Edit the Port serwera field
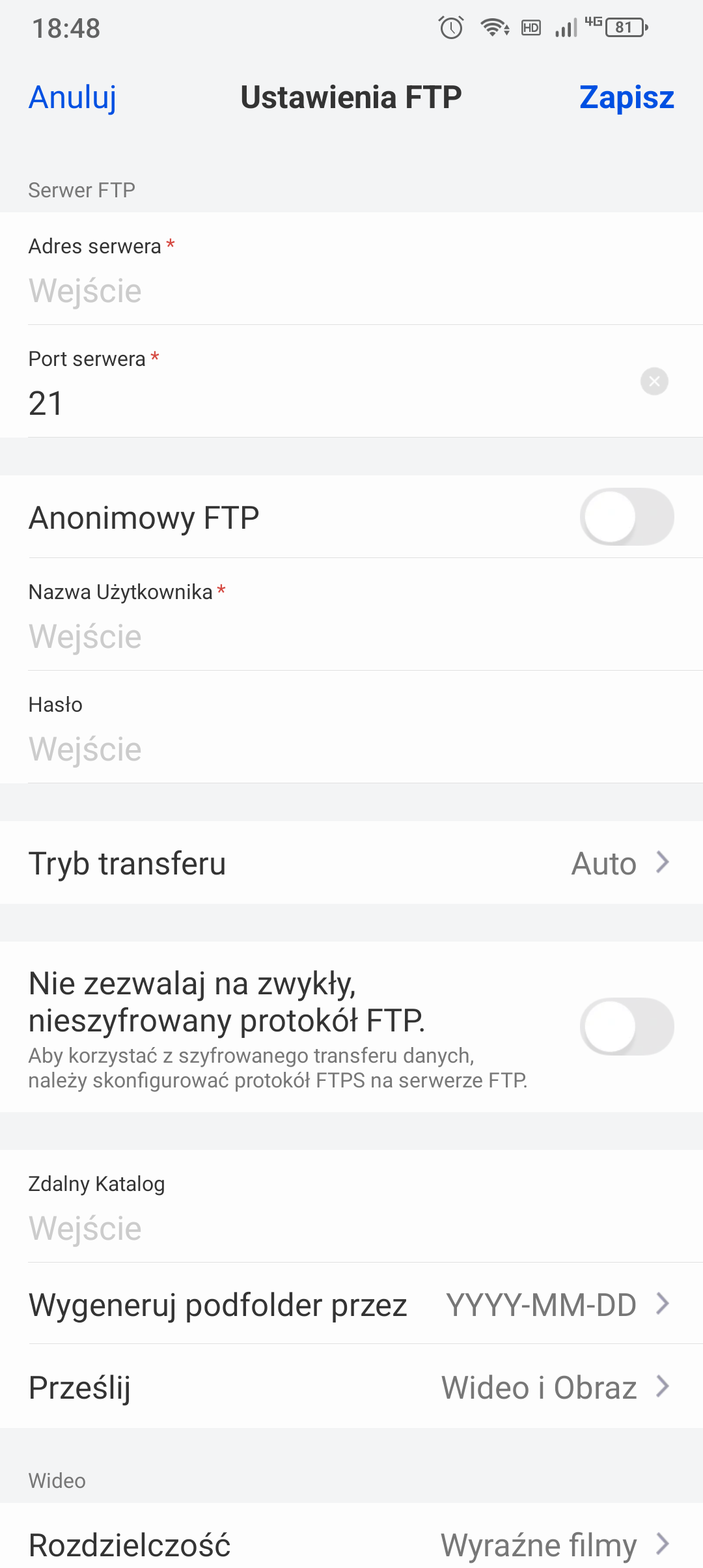 325,403
